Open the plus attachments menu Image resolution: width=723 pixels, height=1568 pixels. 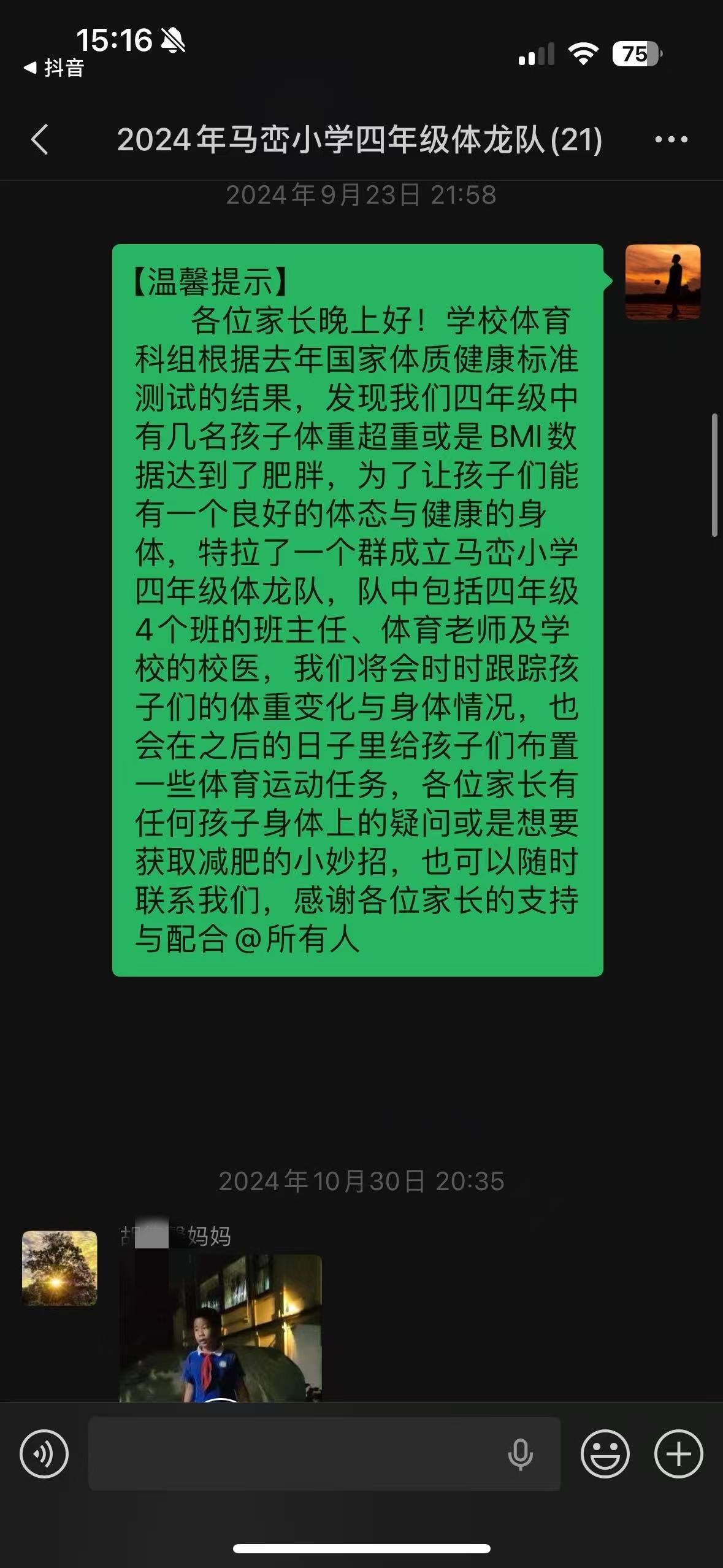[678, 1454]
